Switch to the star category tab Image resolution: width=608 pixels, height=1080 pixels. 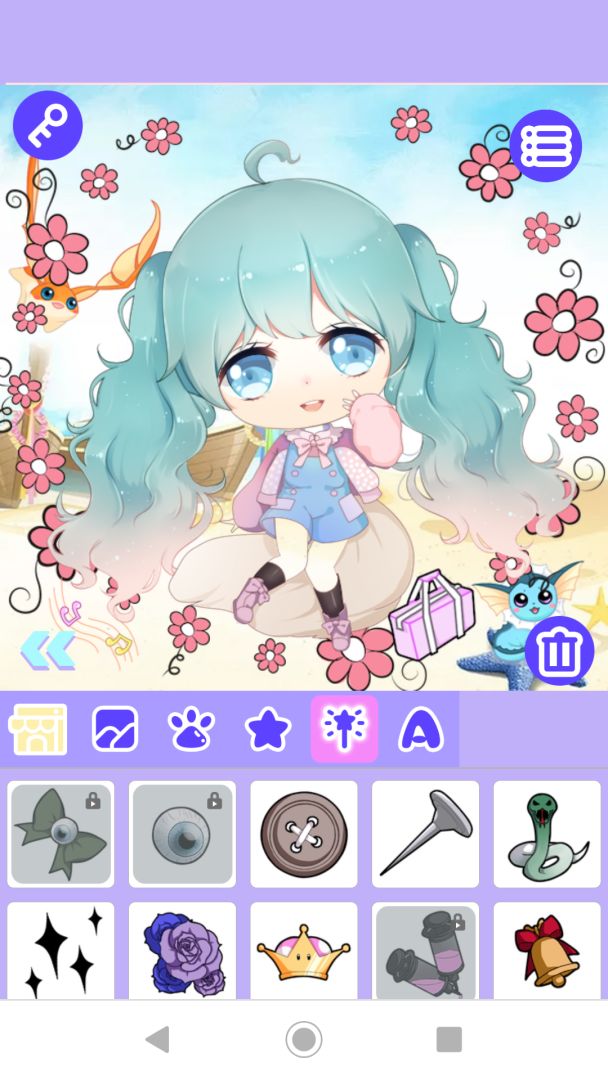(x=268, y=729)
